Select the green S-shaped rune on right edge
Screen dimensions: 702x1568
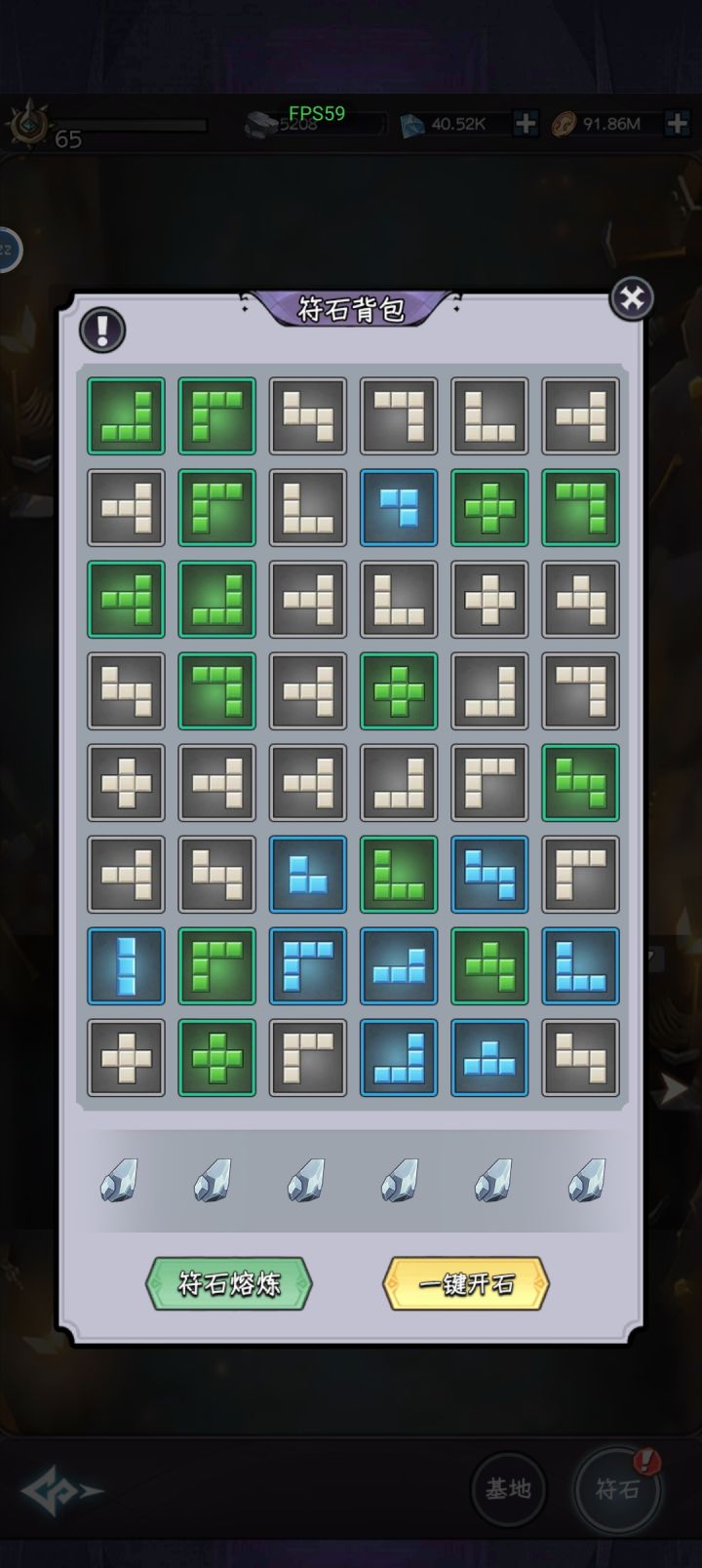[x=579, y=781]
